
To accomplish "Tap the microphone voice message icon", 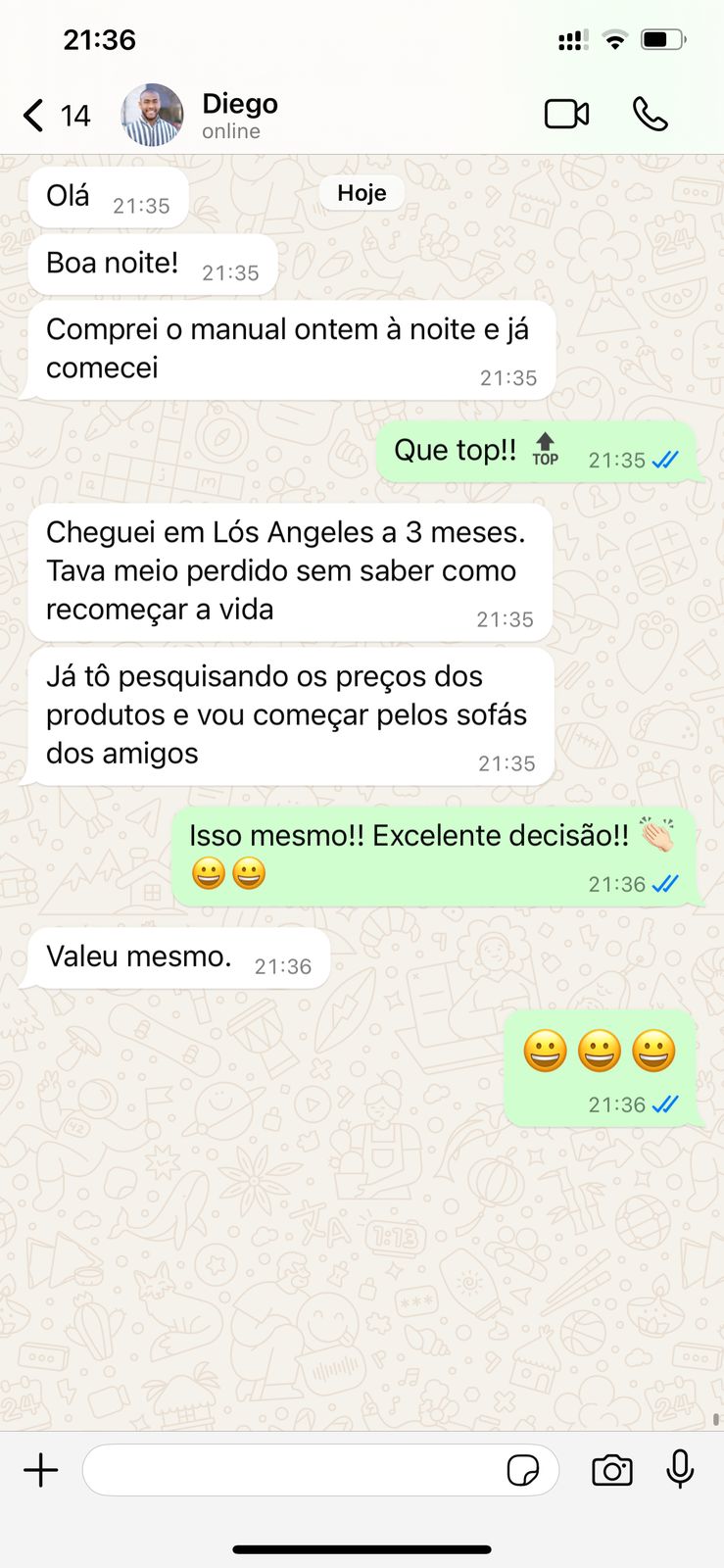I will pyautogui.click(x=680, y=1469).
